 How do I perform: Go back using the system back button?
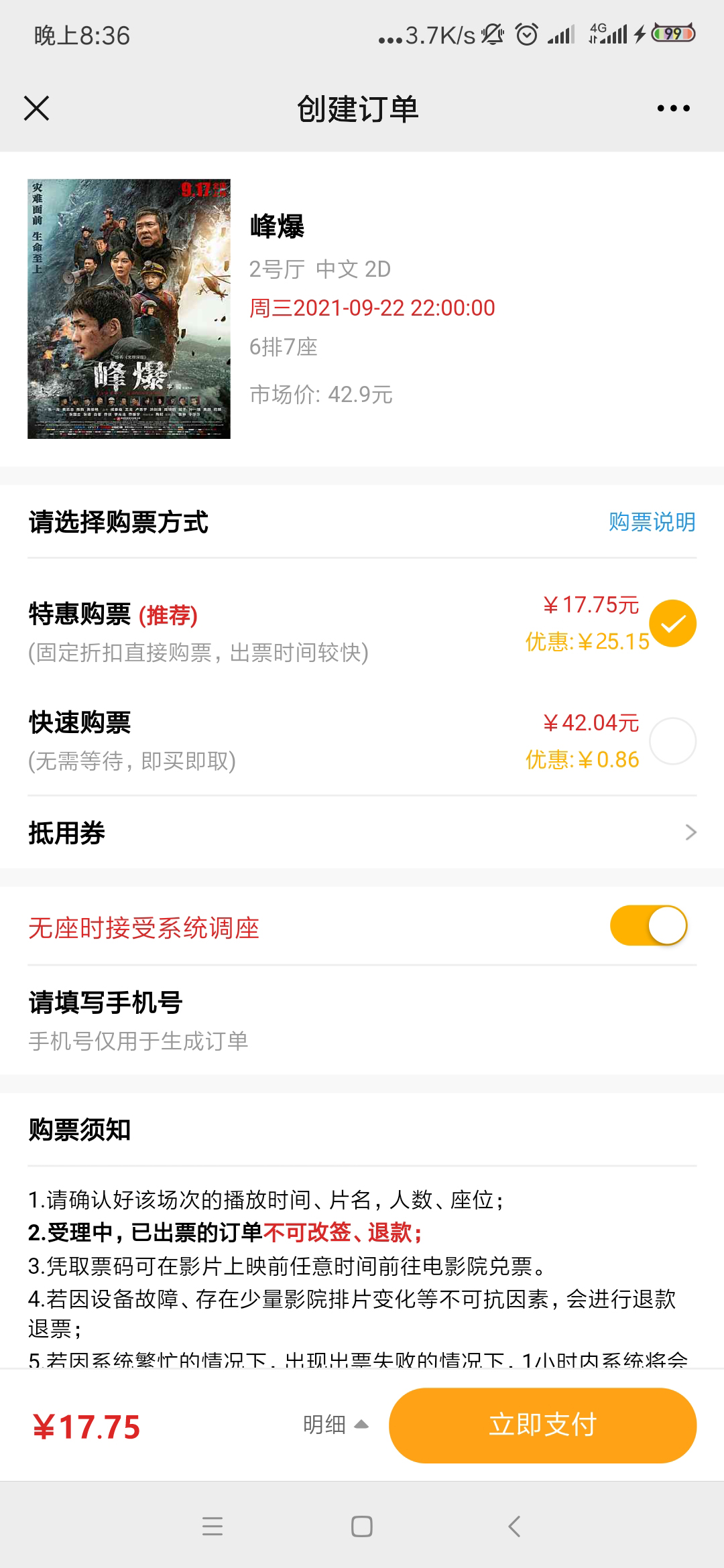tap(514, 1526)
